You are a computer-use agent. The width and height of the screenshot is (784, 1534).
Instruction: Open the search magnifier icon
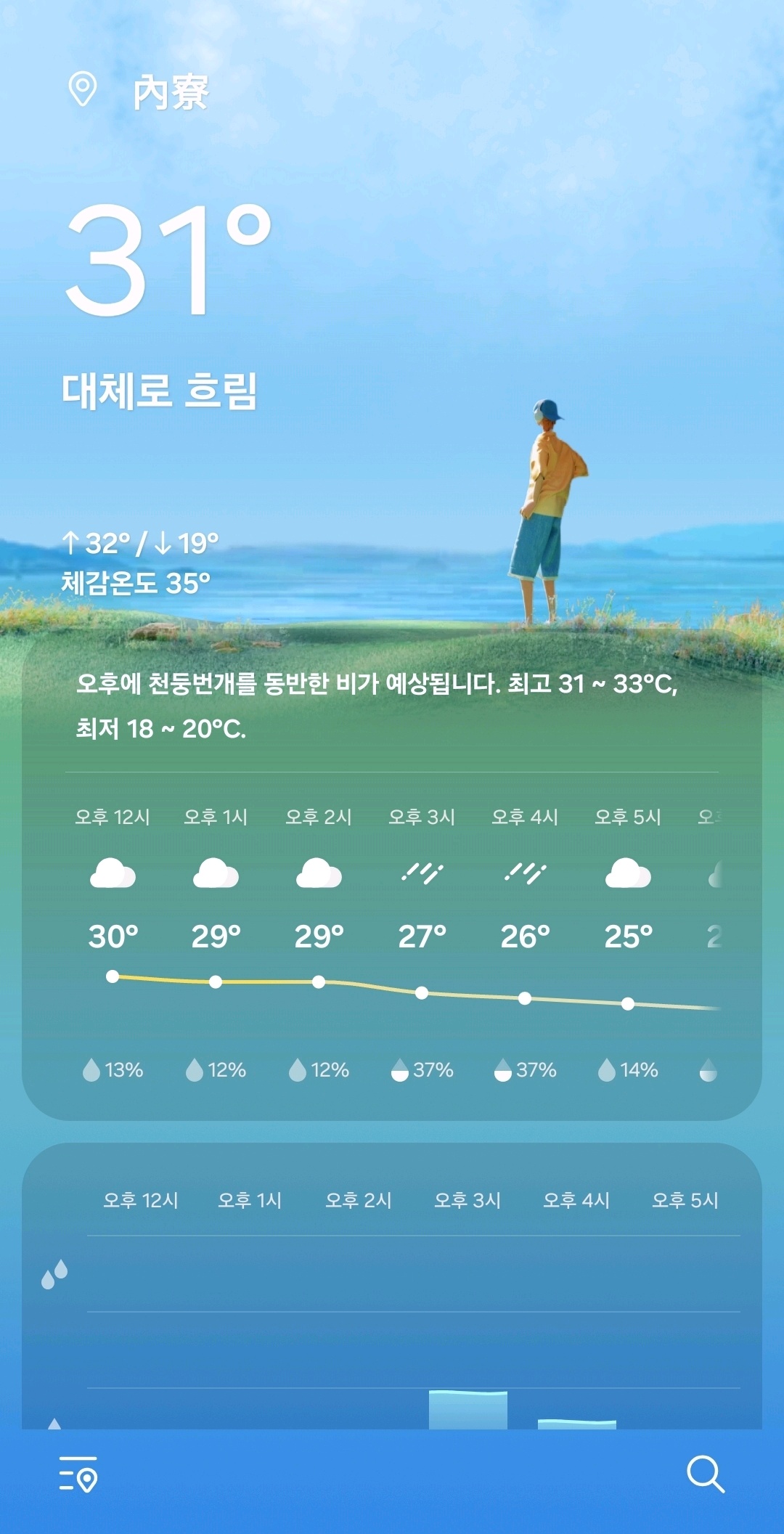705,1474
